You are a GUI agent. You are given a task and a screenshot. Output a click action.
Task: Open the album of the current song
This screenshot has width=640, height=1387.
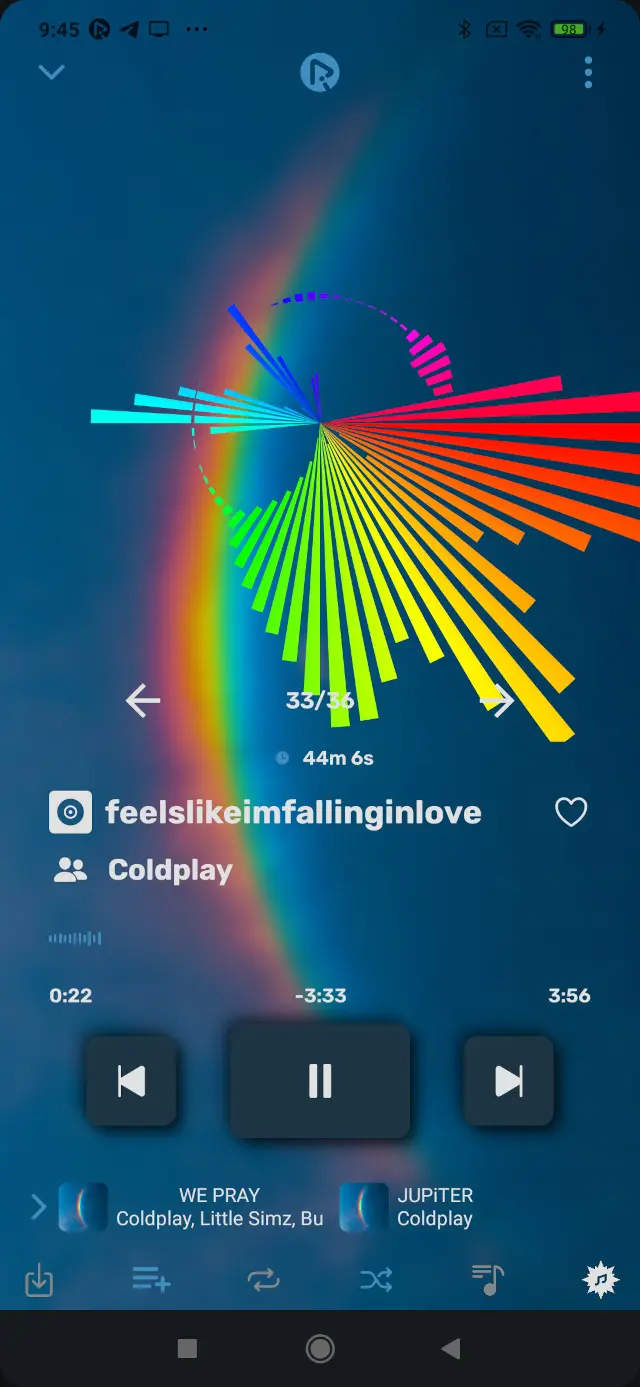tap(70, 812)
